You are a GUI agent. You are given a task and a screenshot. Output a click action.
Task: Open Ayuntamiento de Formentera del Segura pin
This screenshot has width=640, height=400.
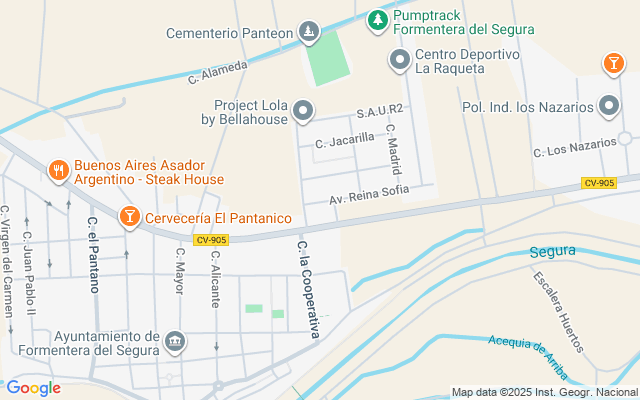point(176,343)
